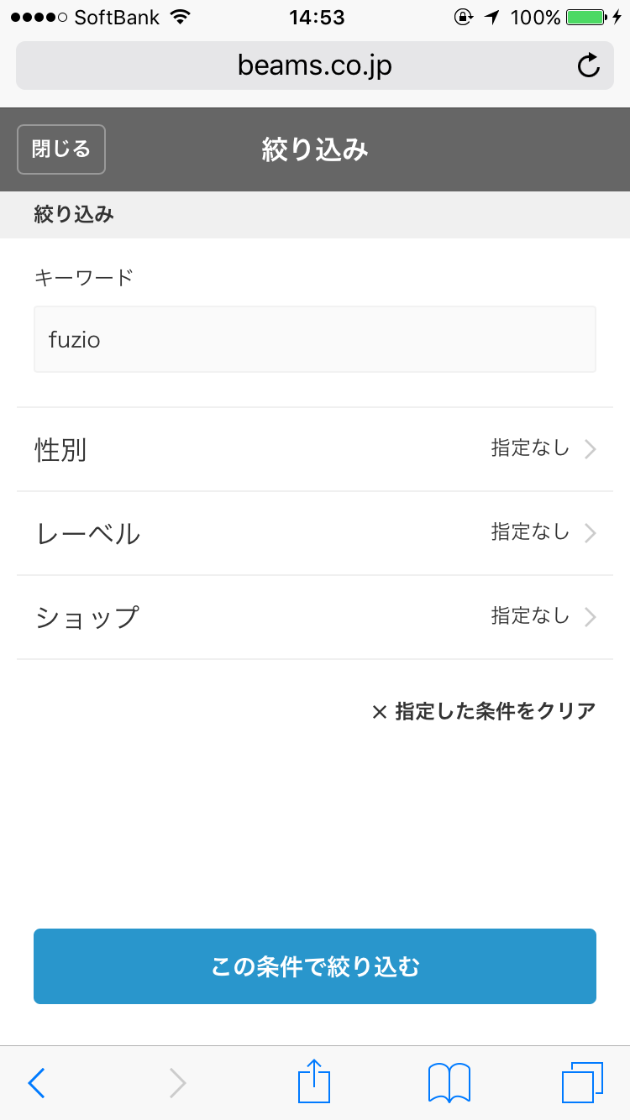
Task: Show open Safari tabs
Action: [x=583, y=1082]
